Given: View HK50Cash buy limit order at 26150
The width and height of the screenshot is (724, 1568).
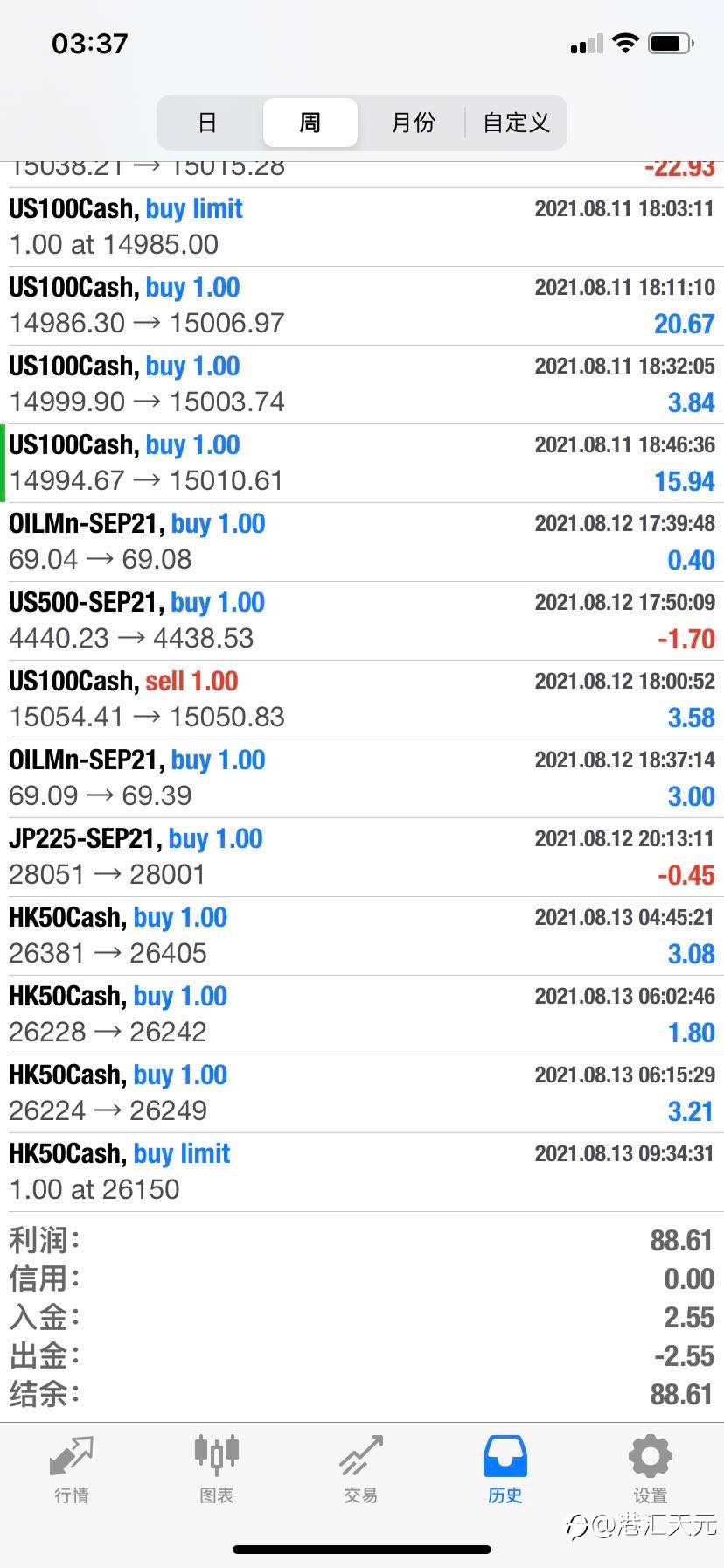Looking at the screenshot, I should (362, 1172).
